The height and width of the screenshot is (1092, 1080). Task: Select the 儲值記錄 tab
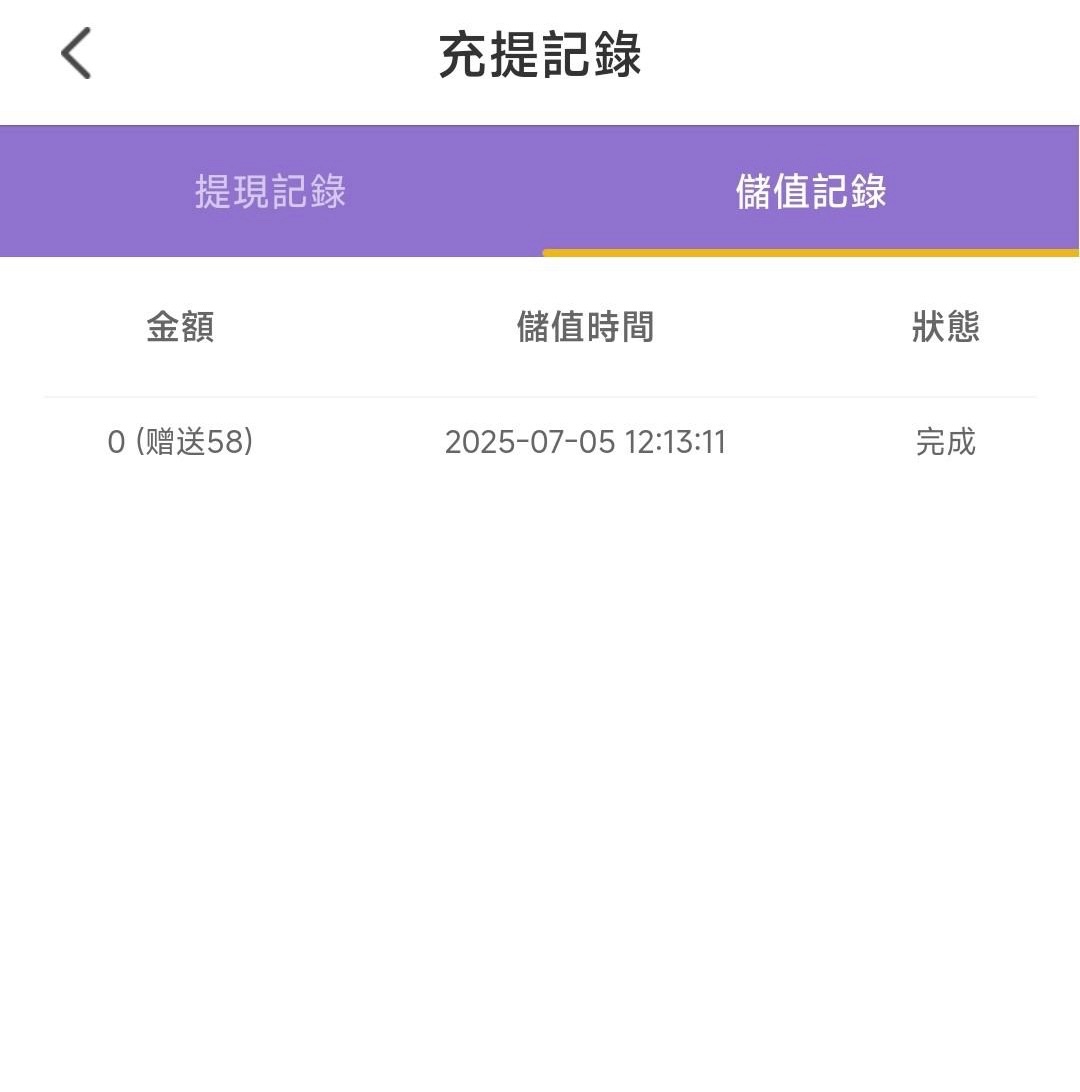coord(810,191)
